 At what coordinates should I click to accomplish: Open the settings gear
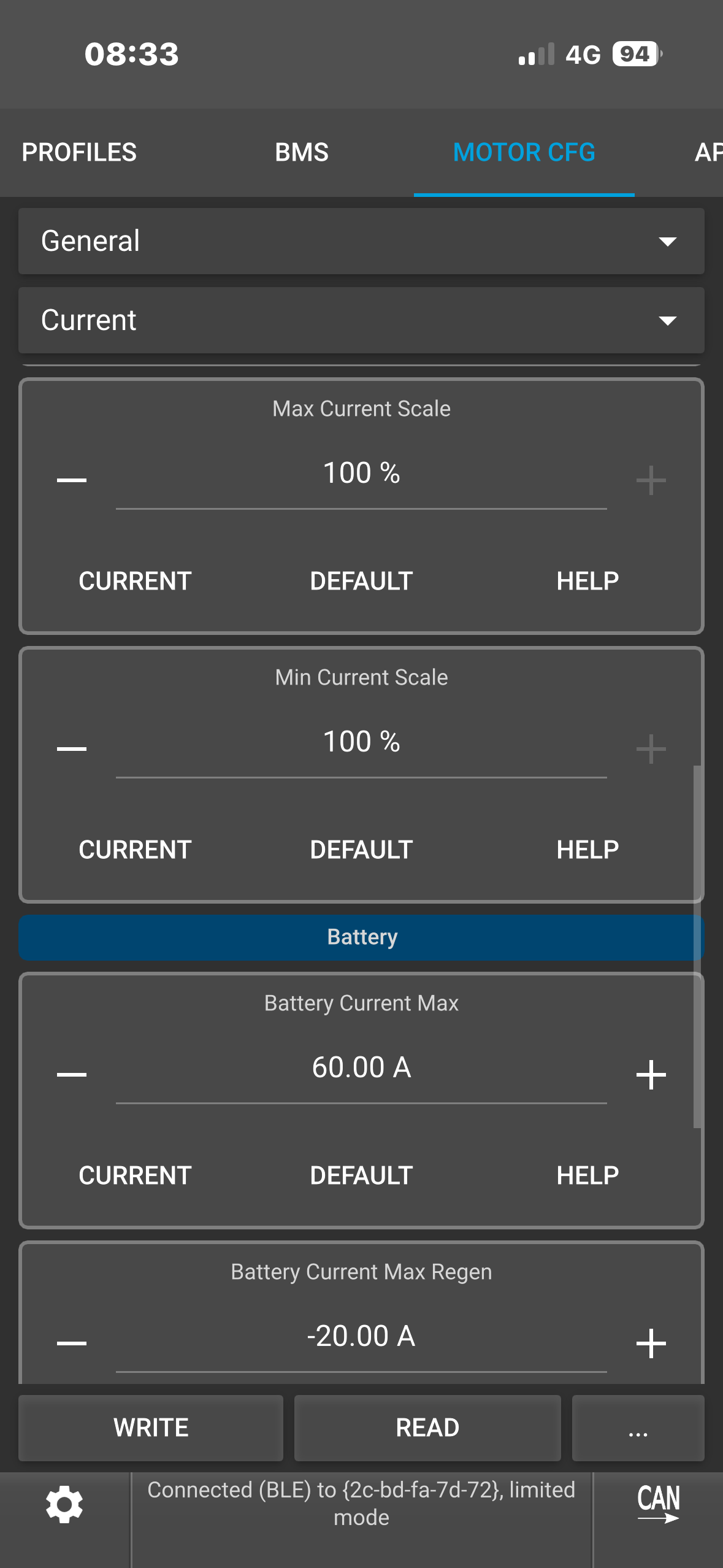[x=64, y=1504]
